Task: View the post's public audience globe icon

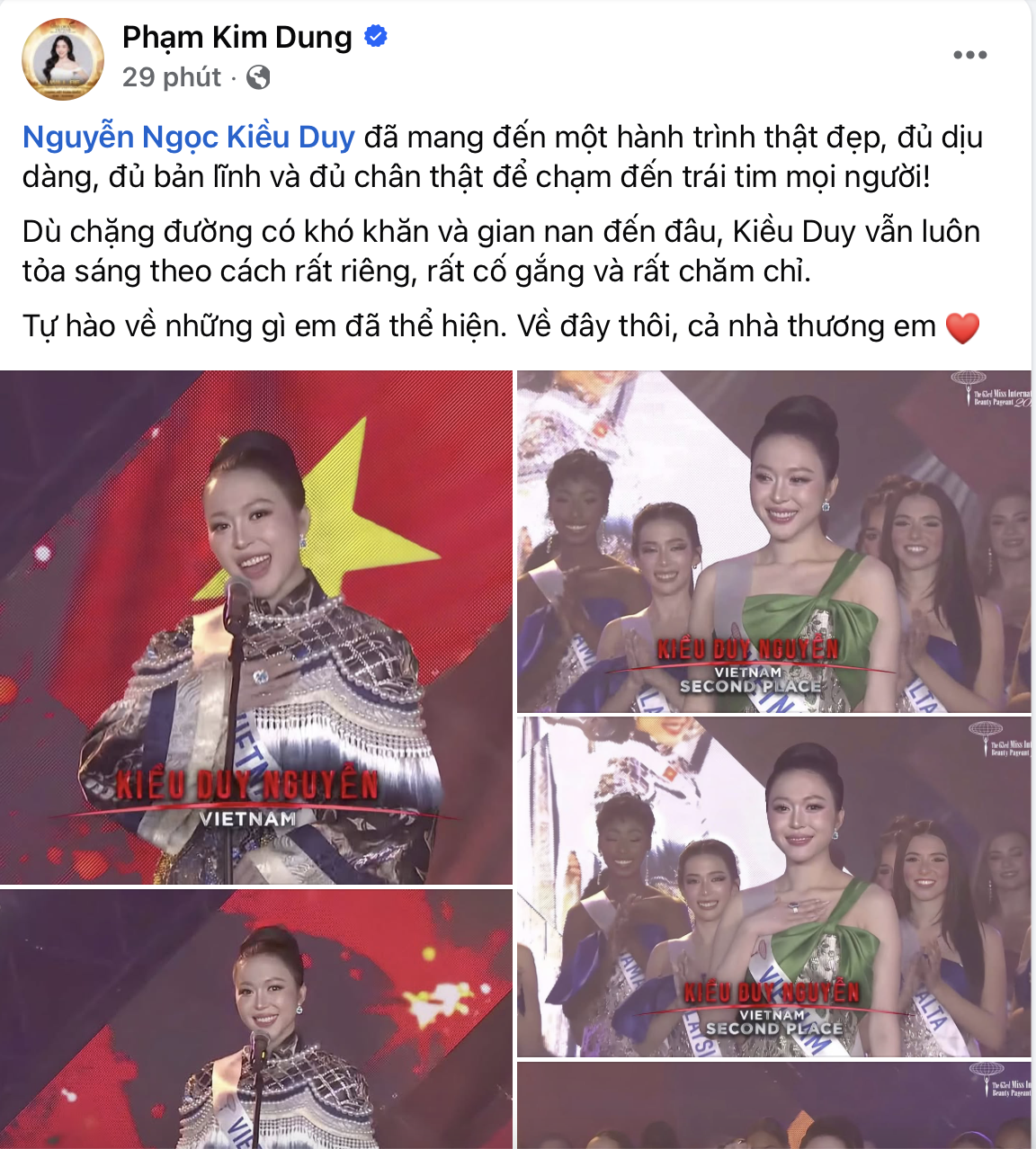Action: coord(258,78)
